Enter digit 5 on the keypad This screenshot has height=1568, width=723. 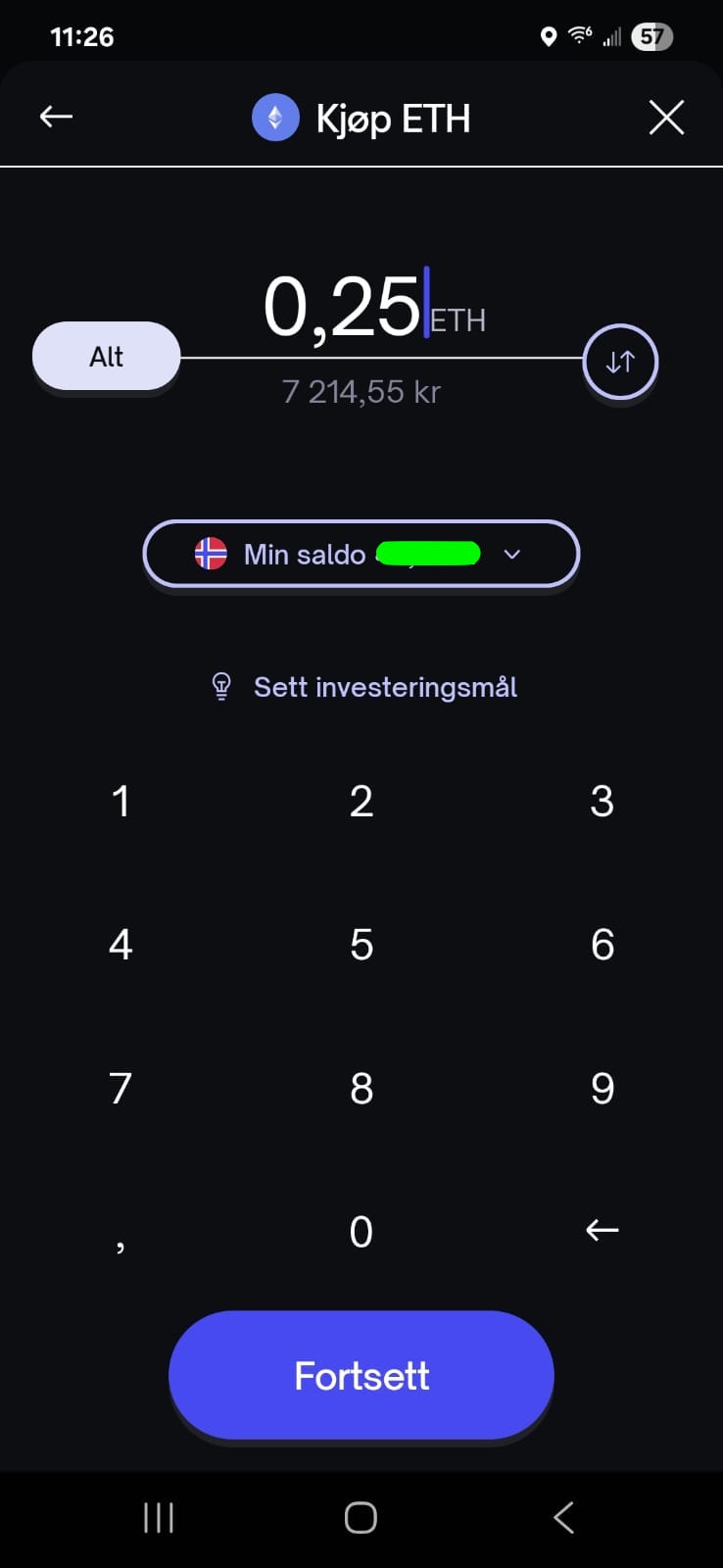361,945
